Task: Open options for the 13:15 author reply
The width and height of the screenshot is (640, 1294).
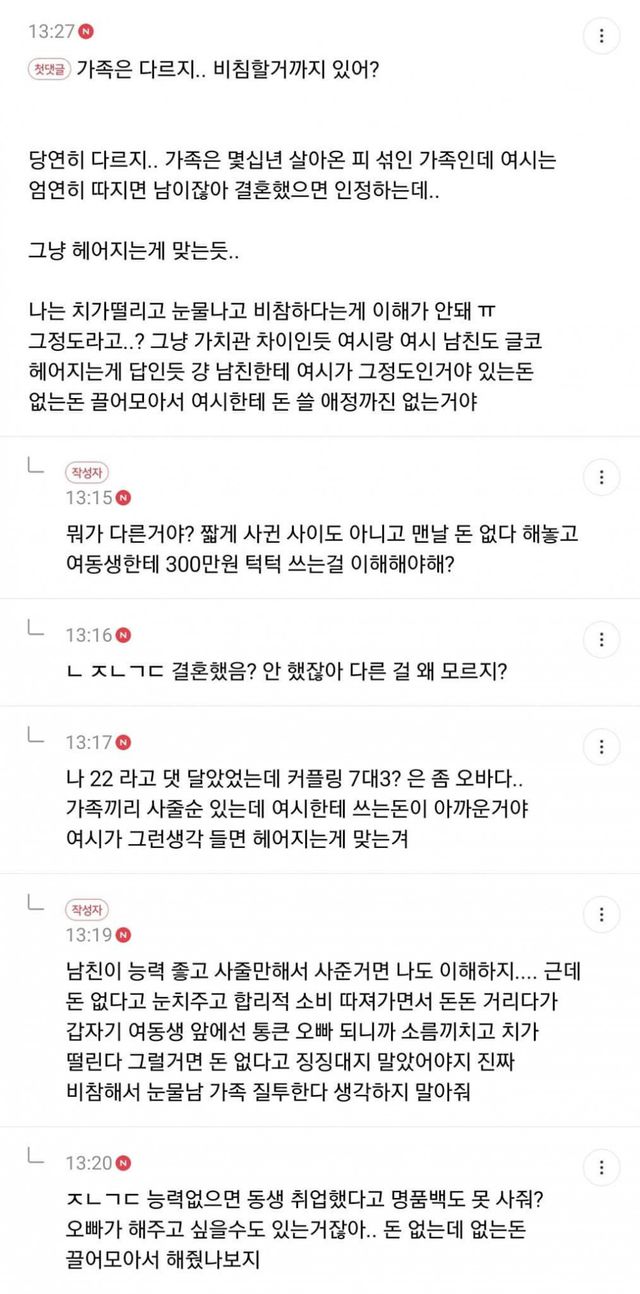Action: coord(601,477)
